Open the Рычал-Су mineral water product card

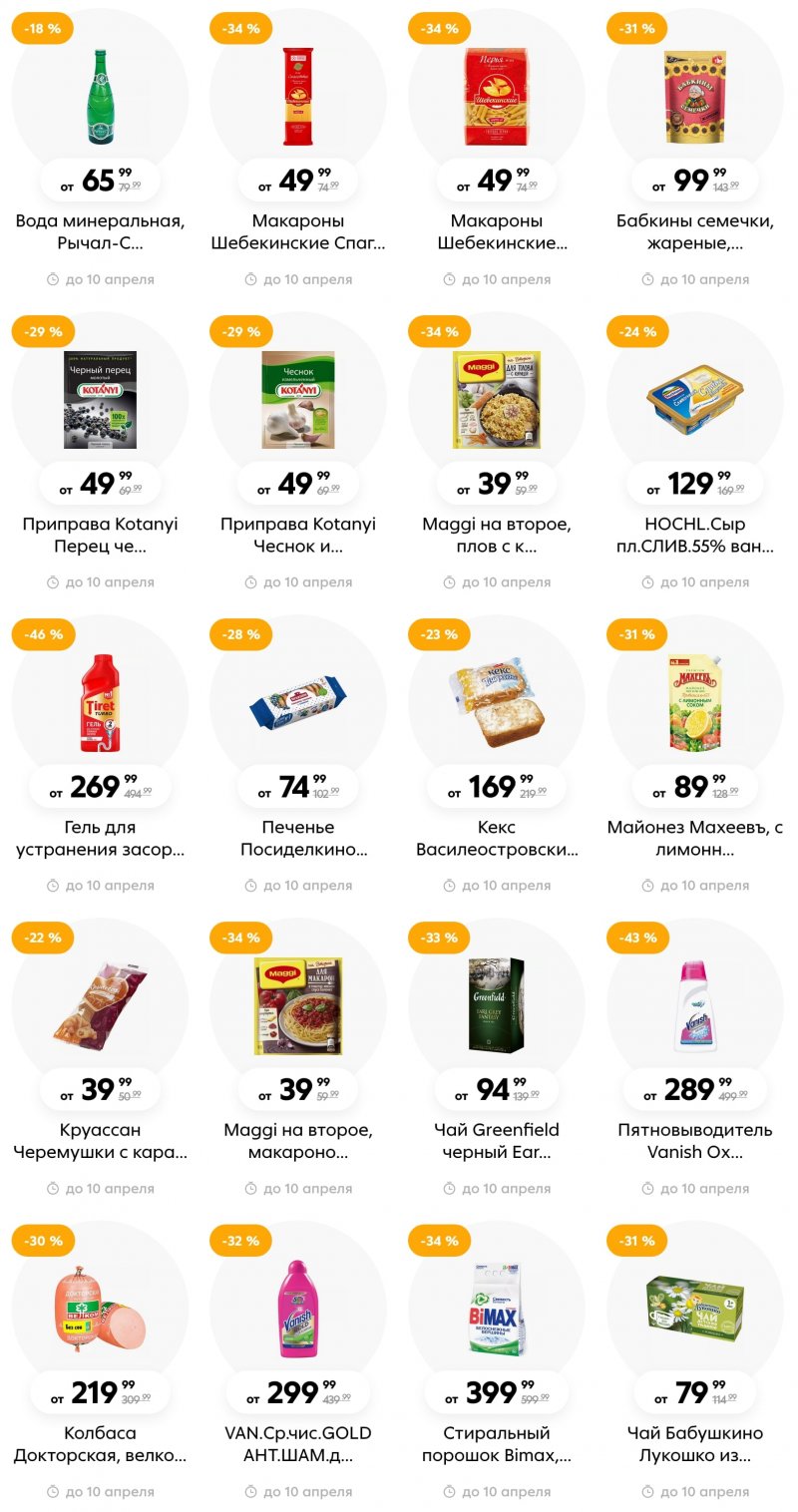pyautogui.click(x=100, y=97)
